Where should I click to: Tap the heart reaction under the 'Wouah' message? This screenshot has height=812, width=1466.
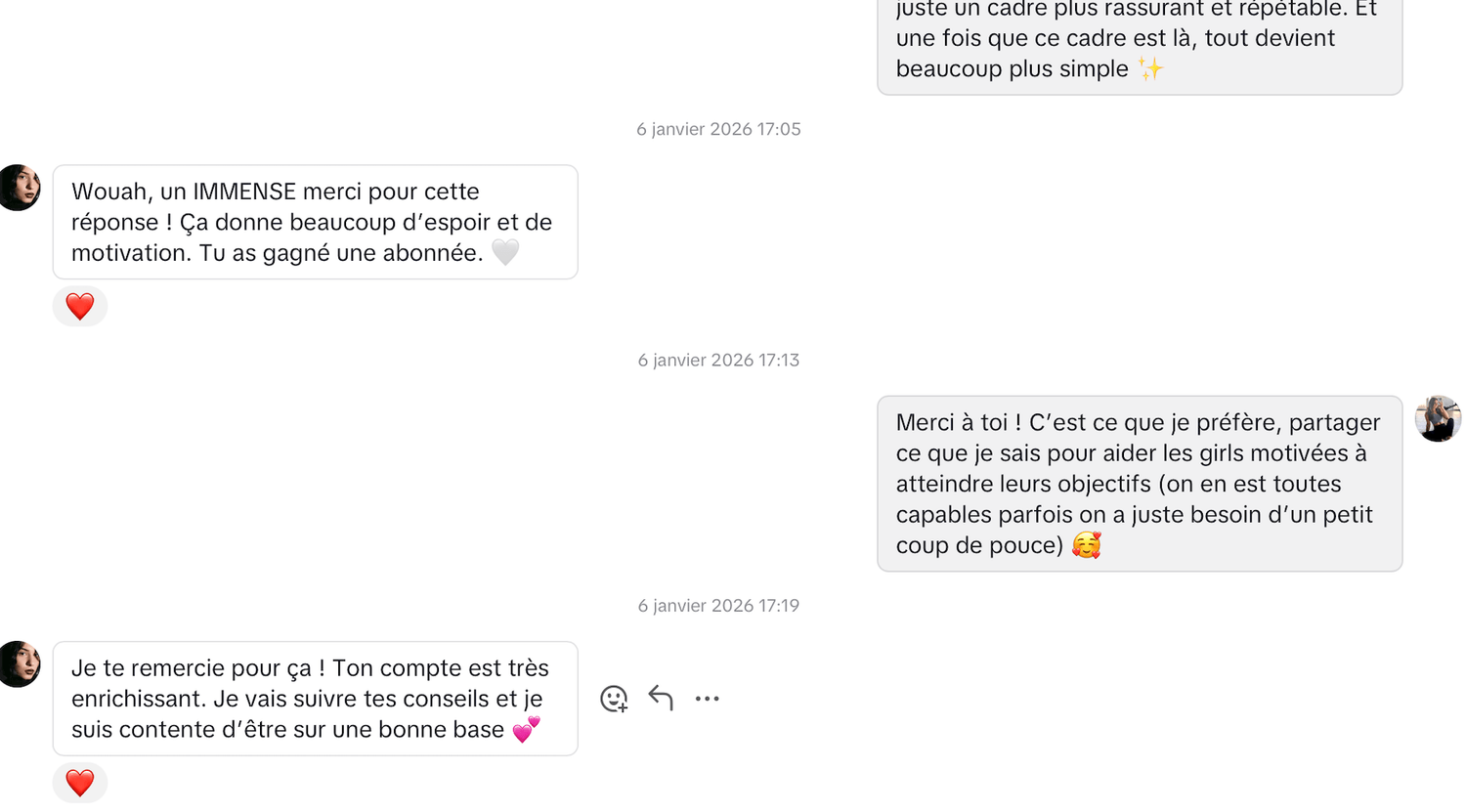(80, 307)
